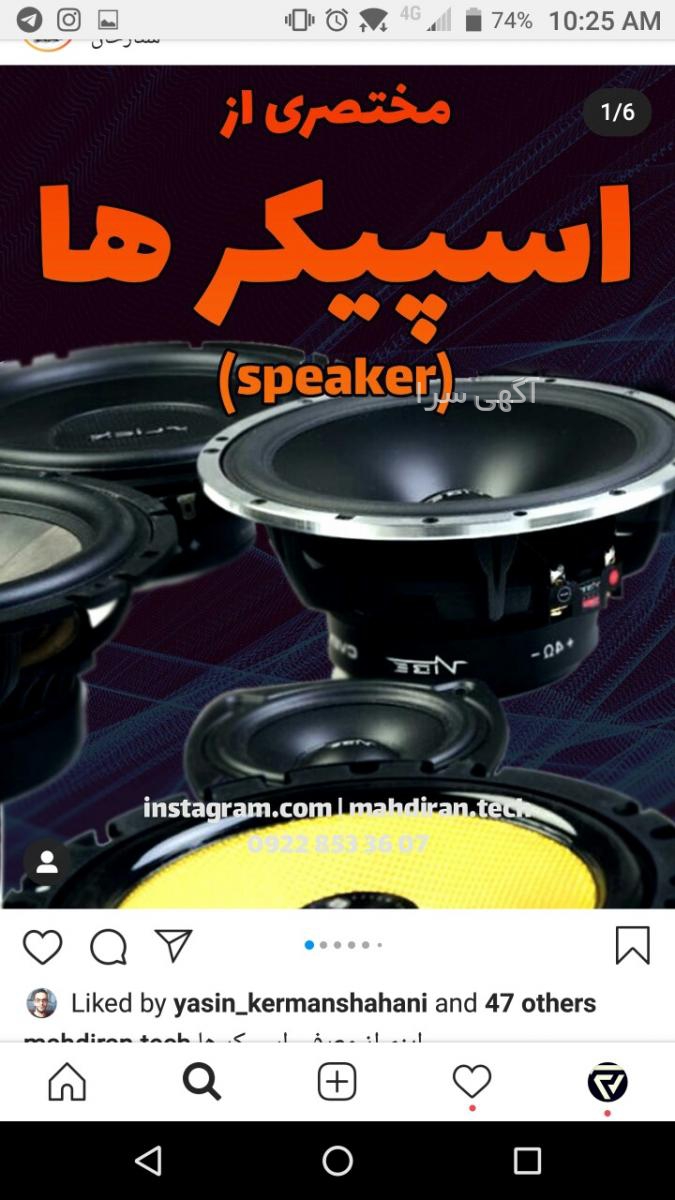
Task: Open the Activity heart tab
Action: pos(472,1082)
